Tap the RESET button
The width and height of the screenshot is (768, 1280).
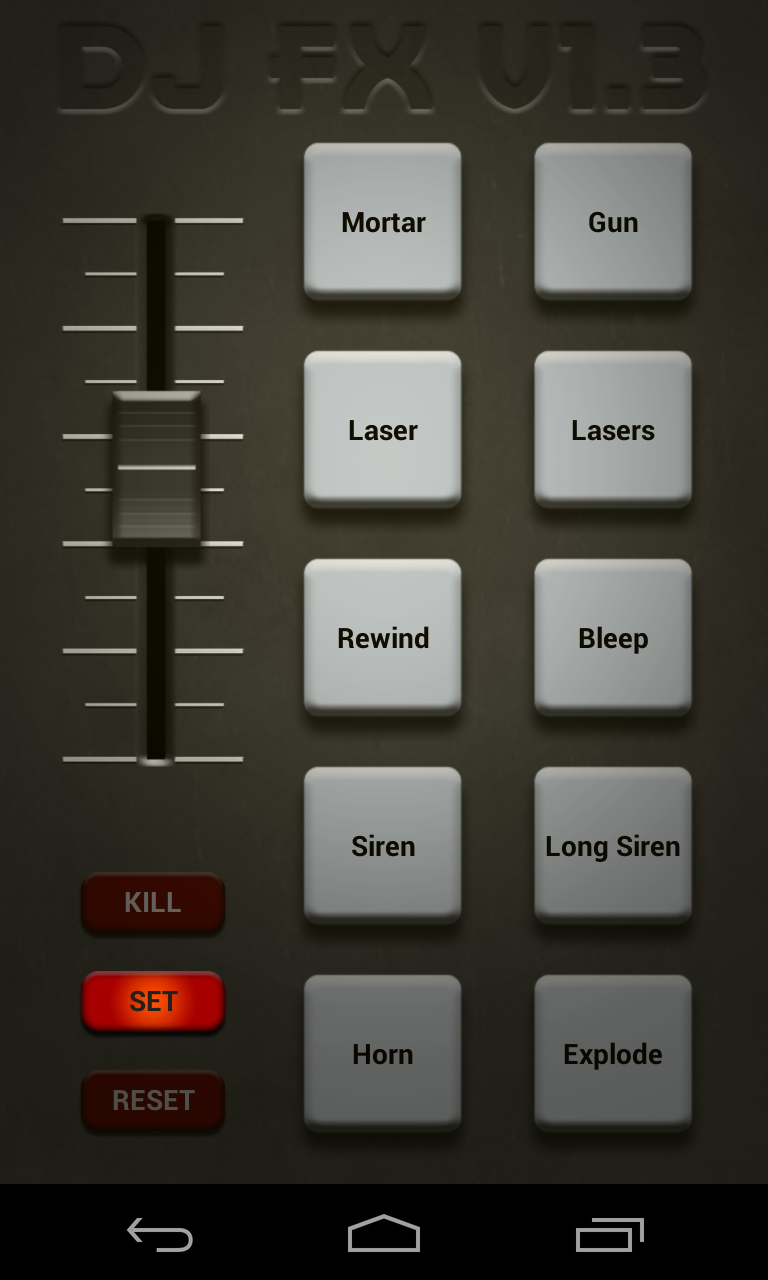(153, 1100)
